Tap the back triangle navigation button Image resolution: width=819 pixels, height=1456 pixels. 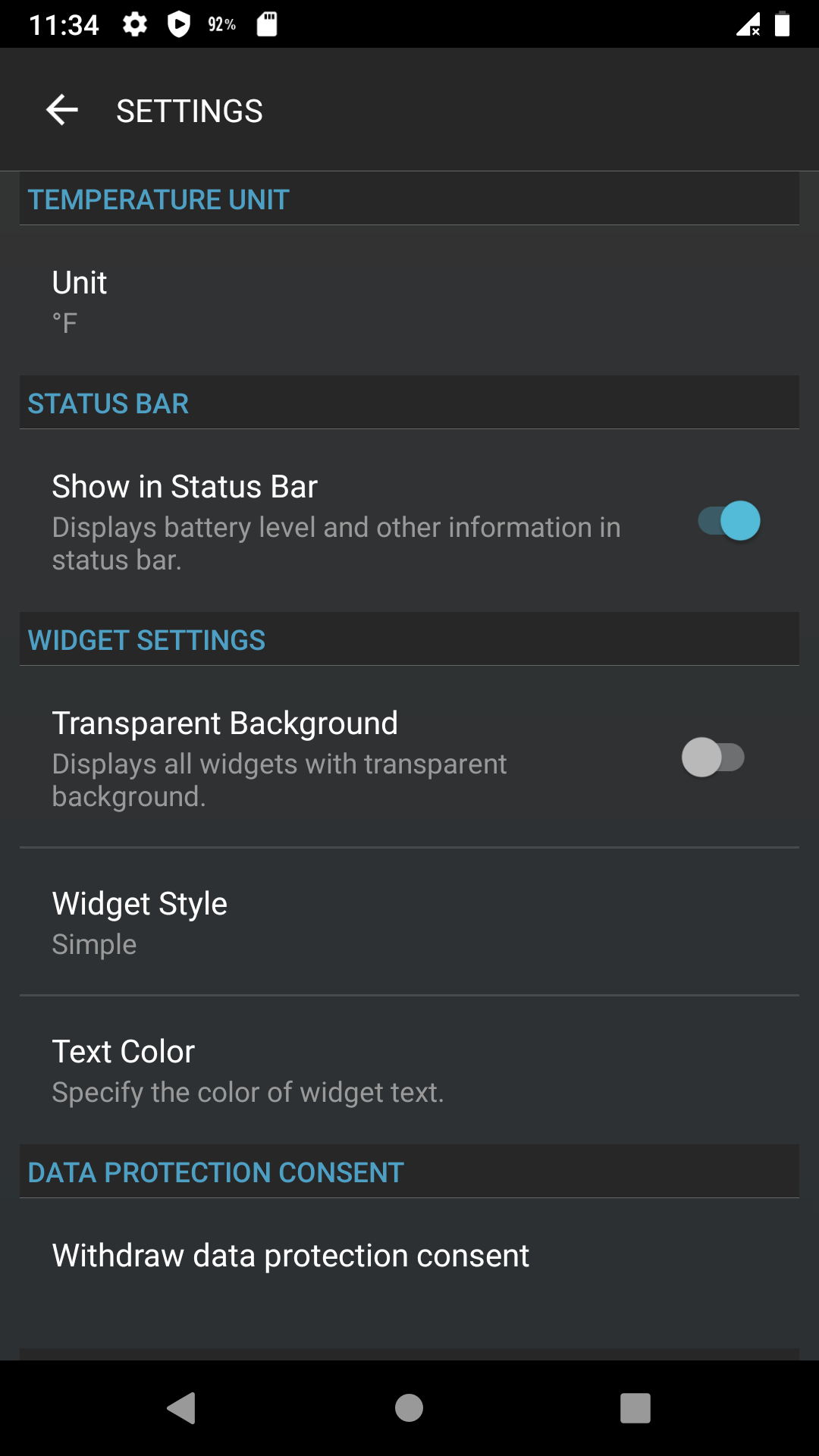click(180, 1408)
